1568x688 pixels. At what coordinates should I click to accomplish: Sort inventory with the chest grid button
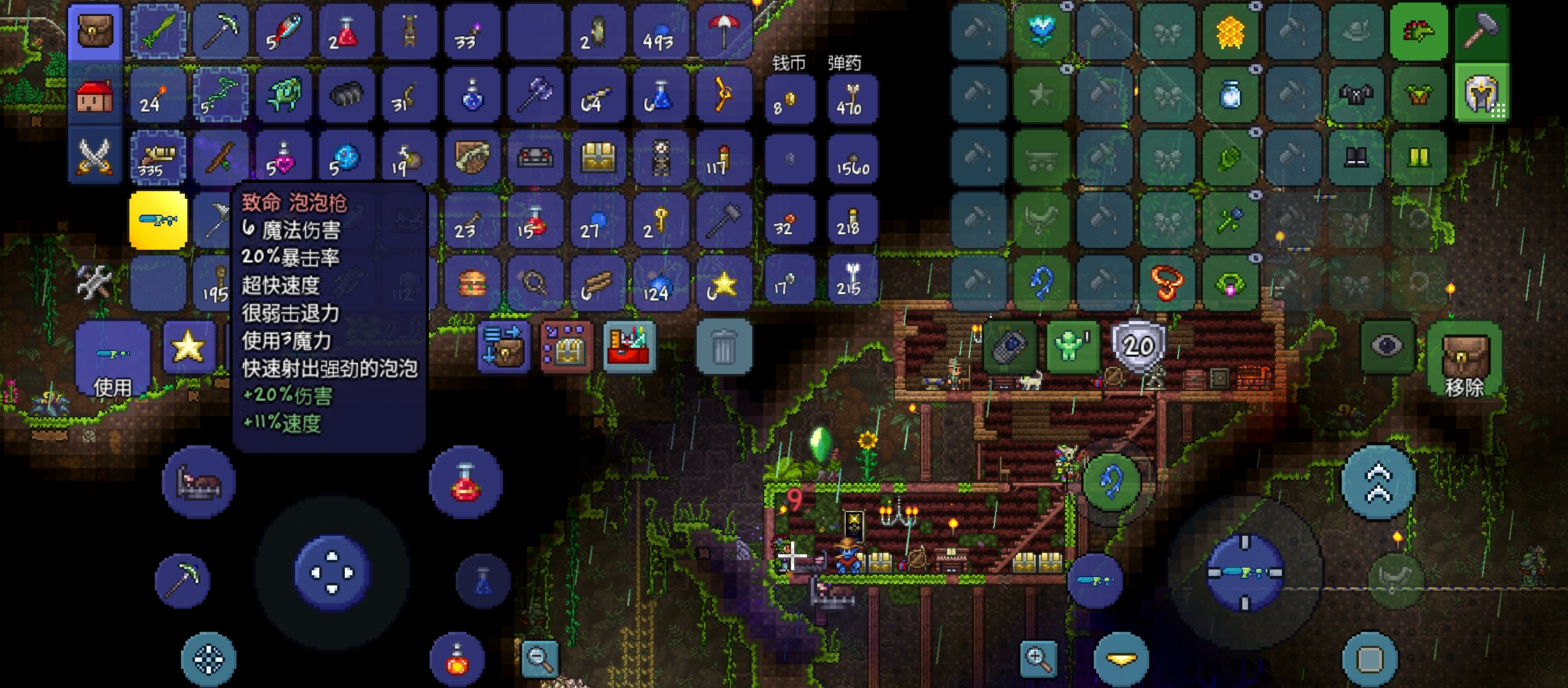[x=566, y=347]
